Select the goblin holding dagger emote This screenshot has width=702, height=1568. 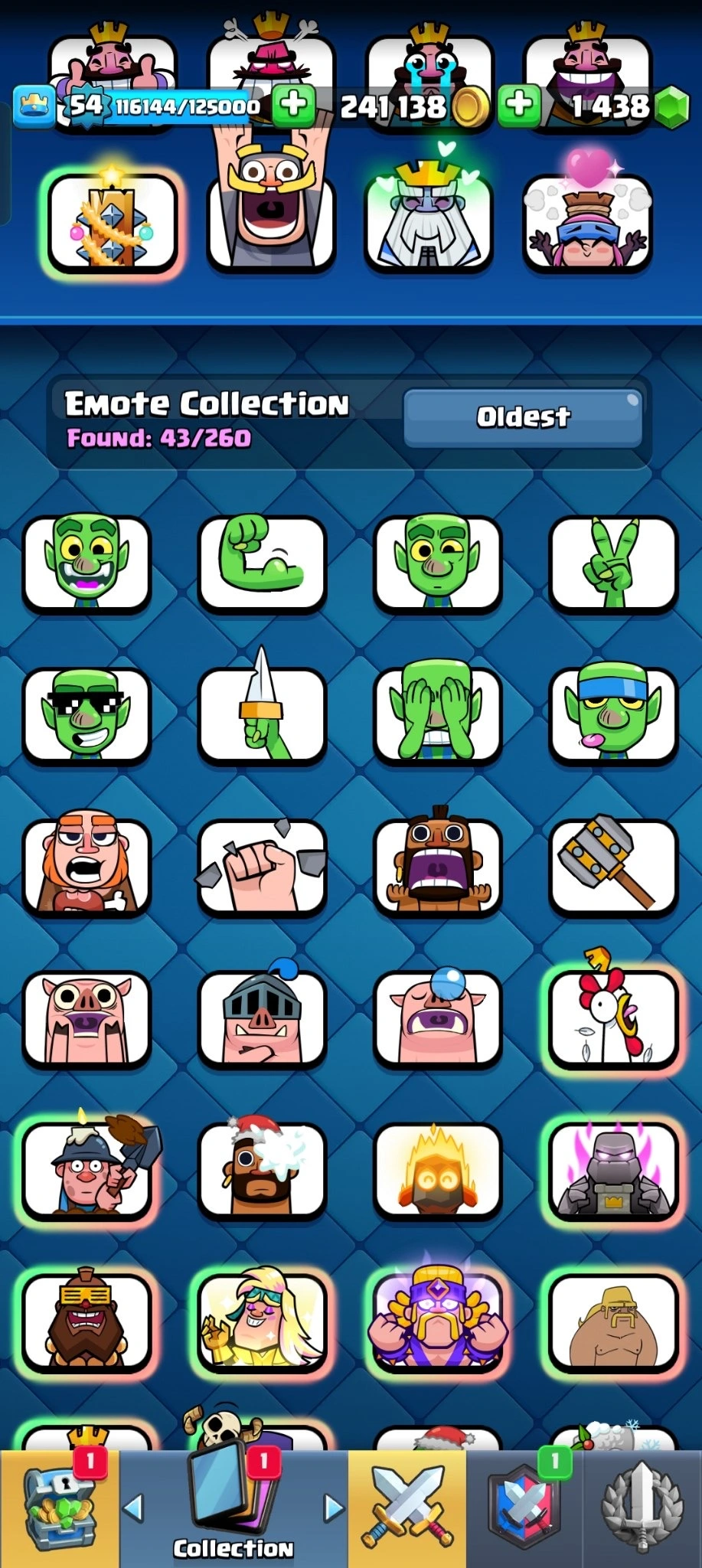pyautogui.click(x=262, y=714)
